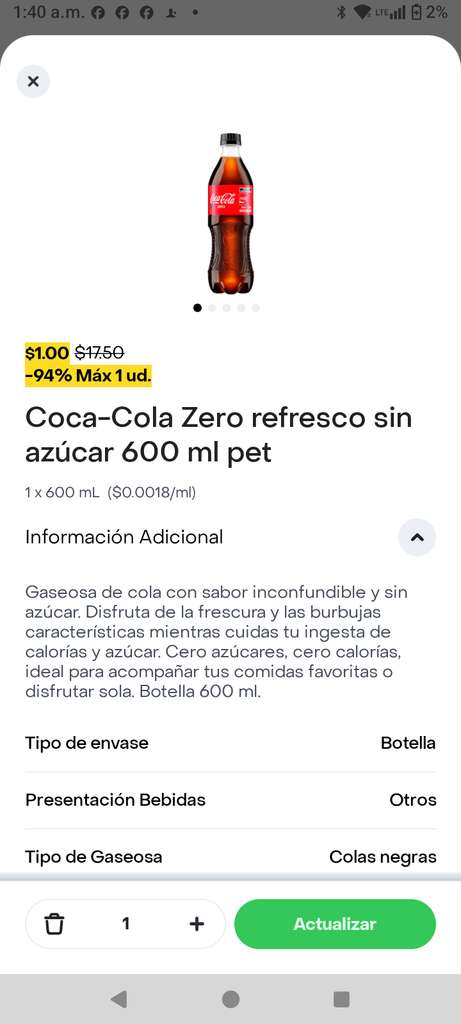Tap the system home button

click(x=230, y=999)
